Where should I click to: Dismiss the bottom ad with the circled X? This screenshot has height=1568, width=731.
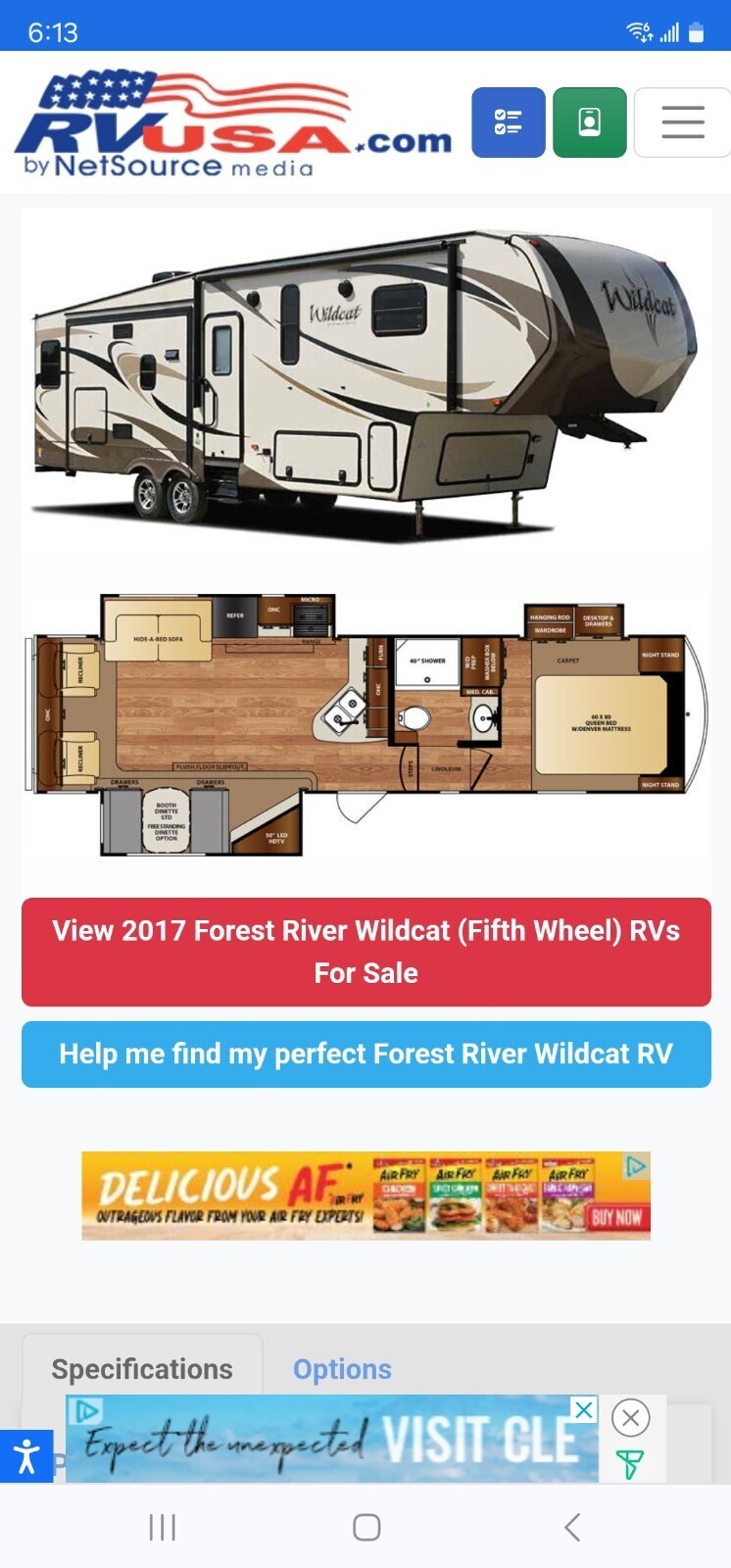[630, 1417]
